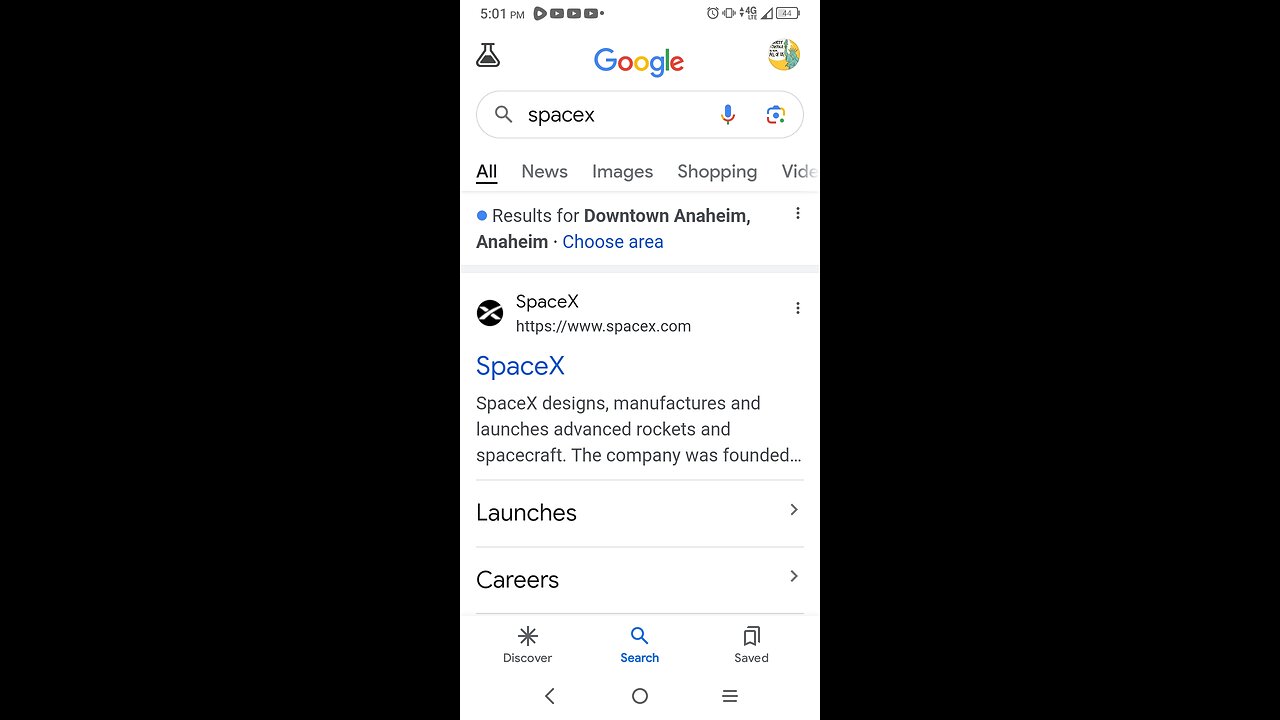1280x720 pixels.
Task: Go to the Discover tab
Action: [x=527, y=644]
